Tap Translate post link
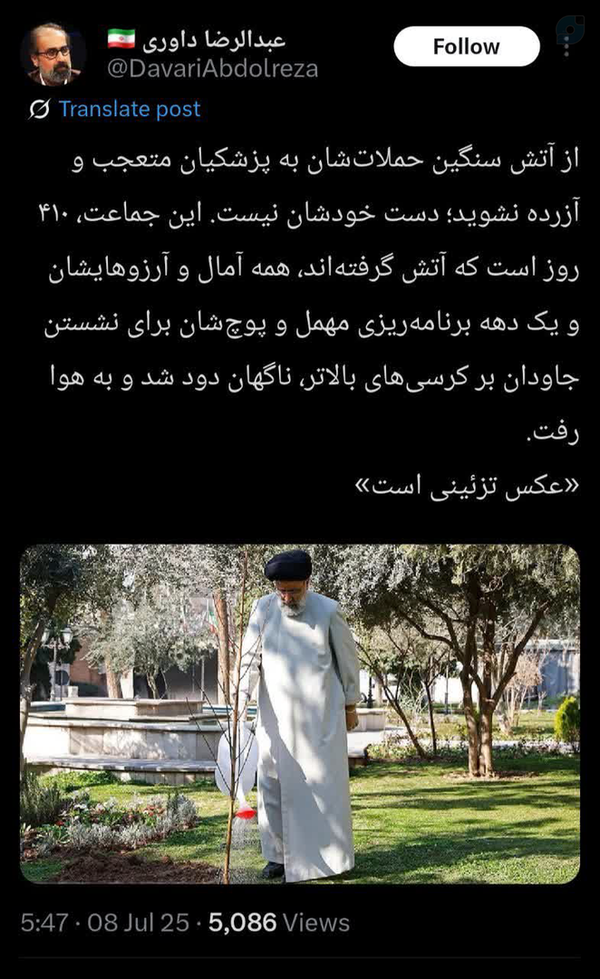The image size is (600, 979). point(129,110)
